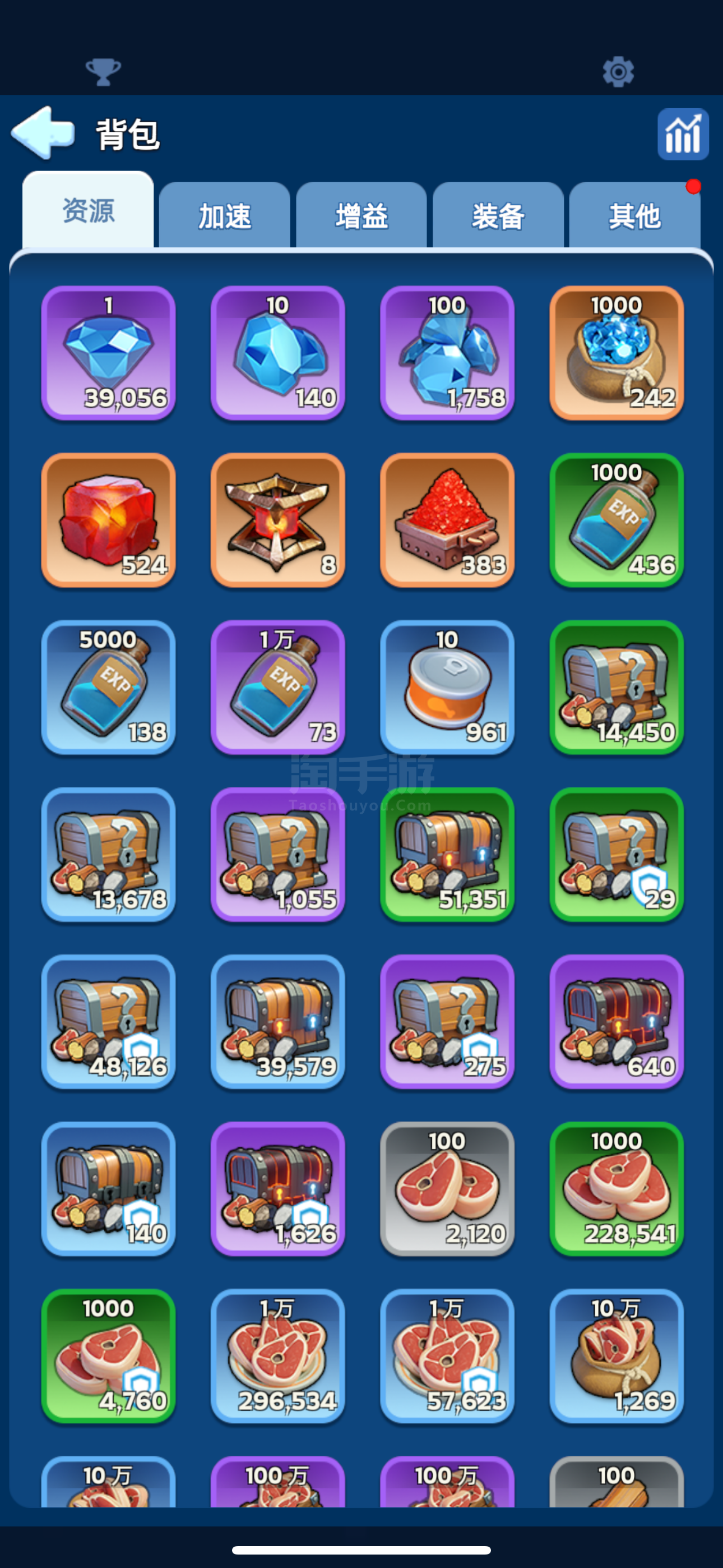Select the 资源 tab
This screenshot has width=723, height=1568.
(x=88, y=211)
